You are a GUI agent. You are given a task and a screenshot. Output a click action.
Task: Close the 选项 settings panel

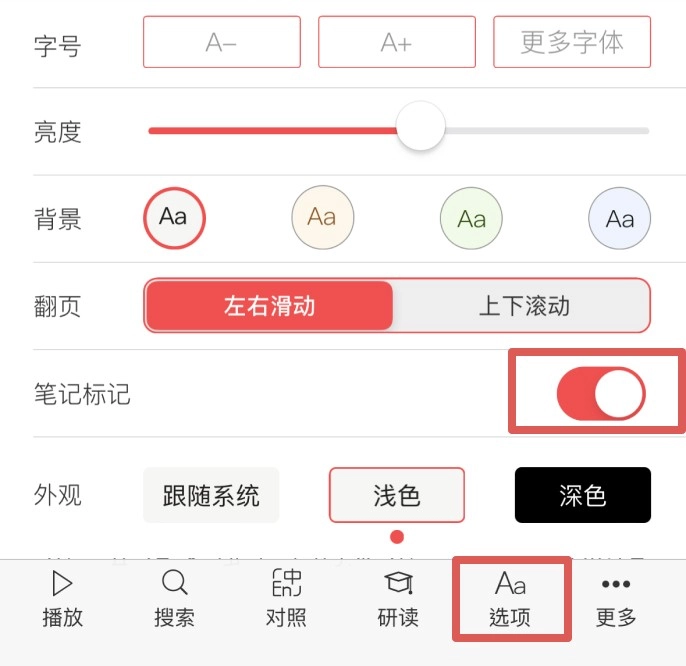(510, 599)
